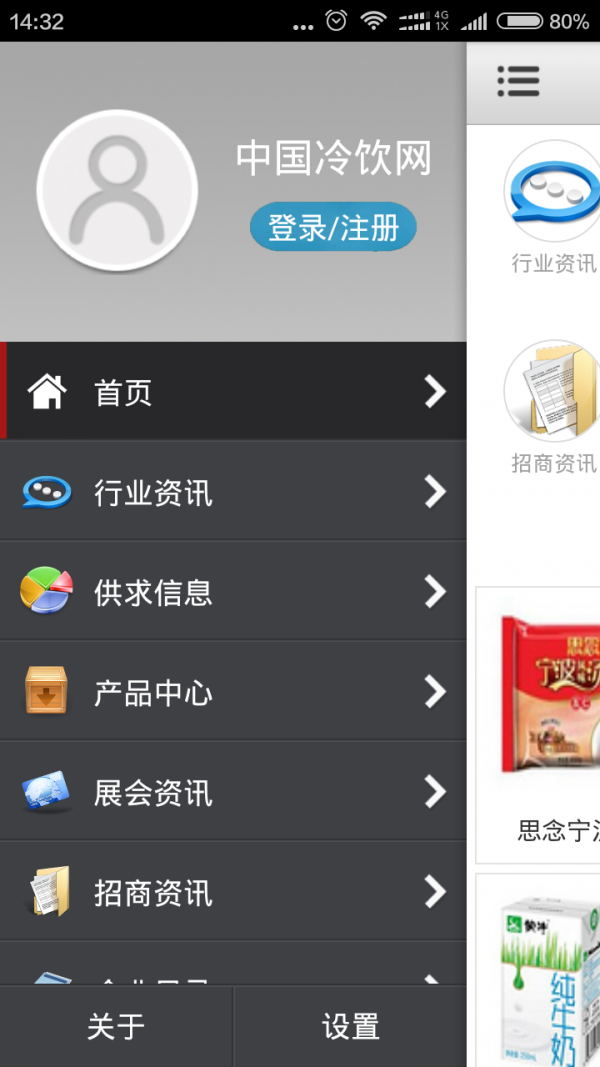Select 首页 in the drawer menu

point(233,392)
